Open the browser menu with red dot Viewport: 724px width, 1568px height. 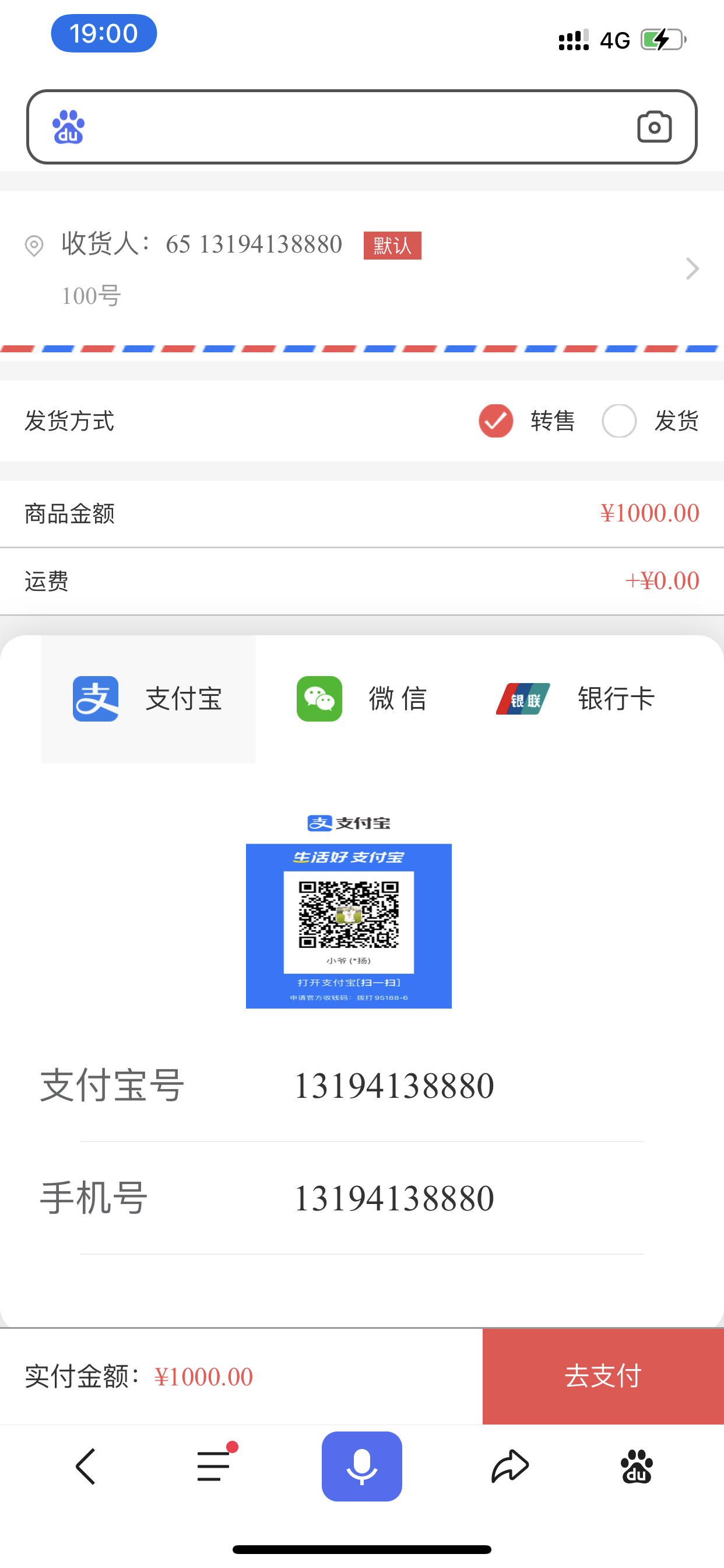click(x=214, y=1466)
